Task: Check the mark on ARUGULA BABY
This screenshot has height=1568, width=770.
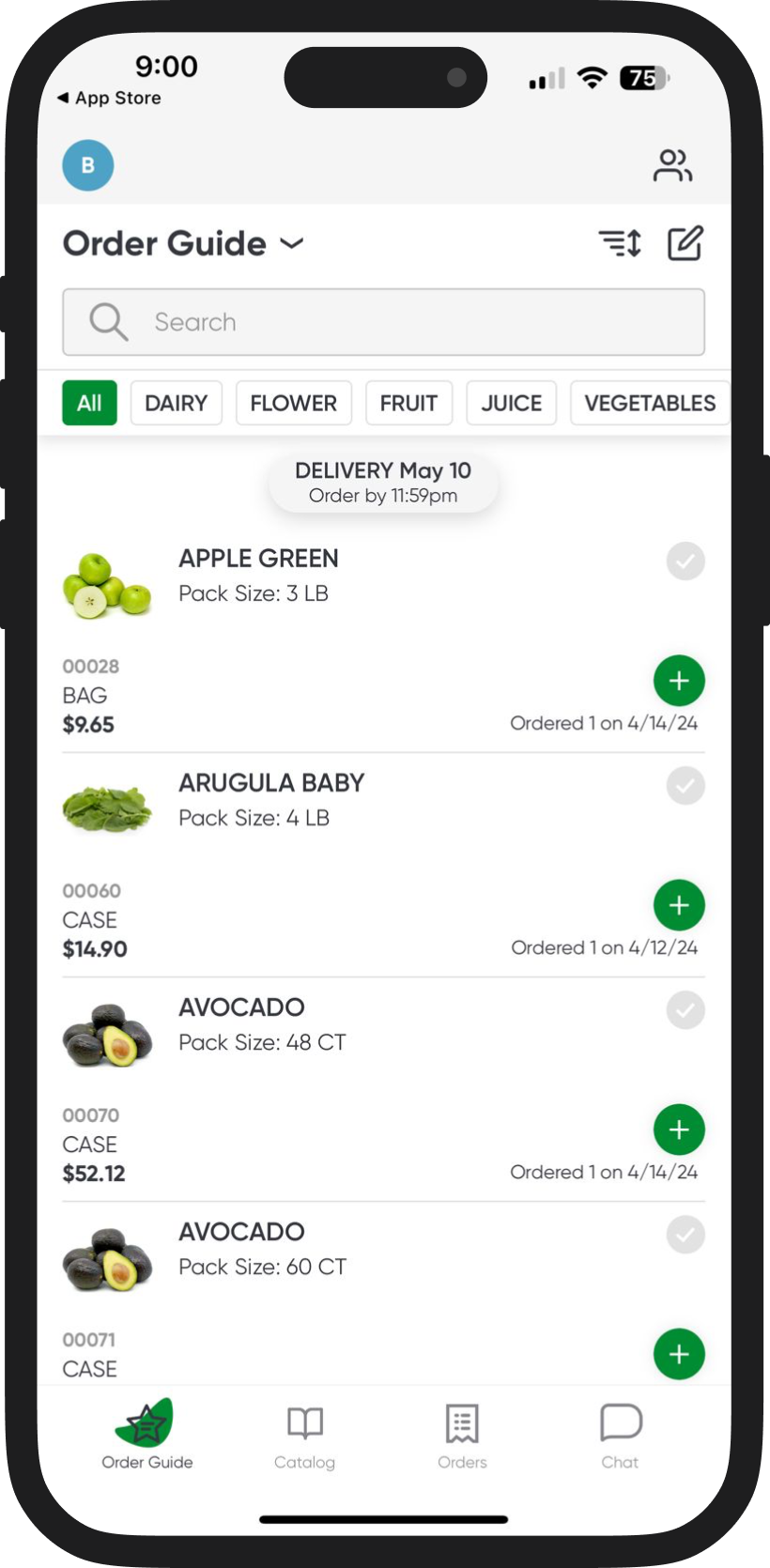Action: (x=685, y=785)
